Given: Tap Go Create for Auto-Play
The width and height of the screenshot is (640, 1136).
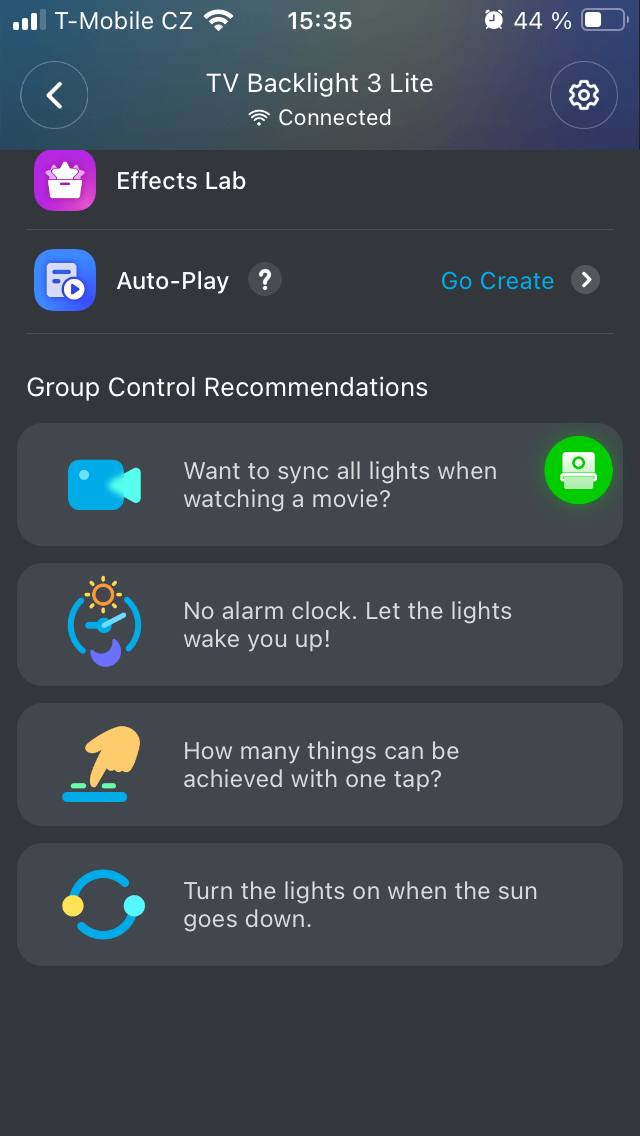Looking at the screenshot, I should point(497,281).
